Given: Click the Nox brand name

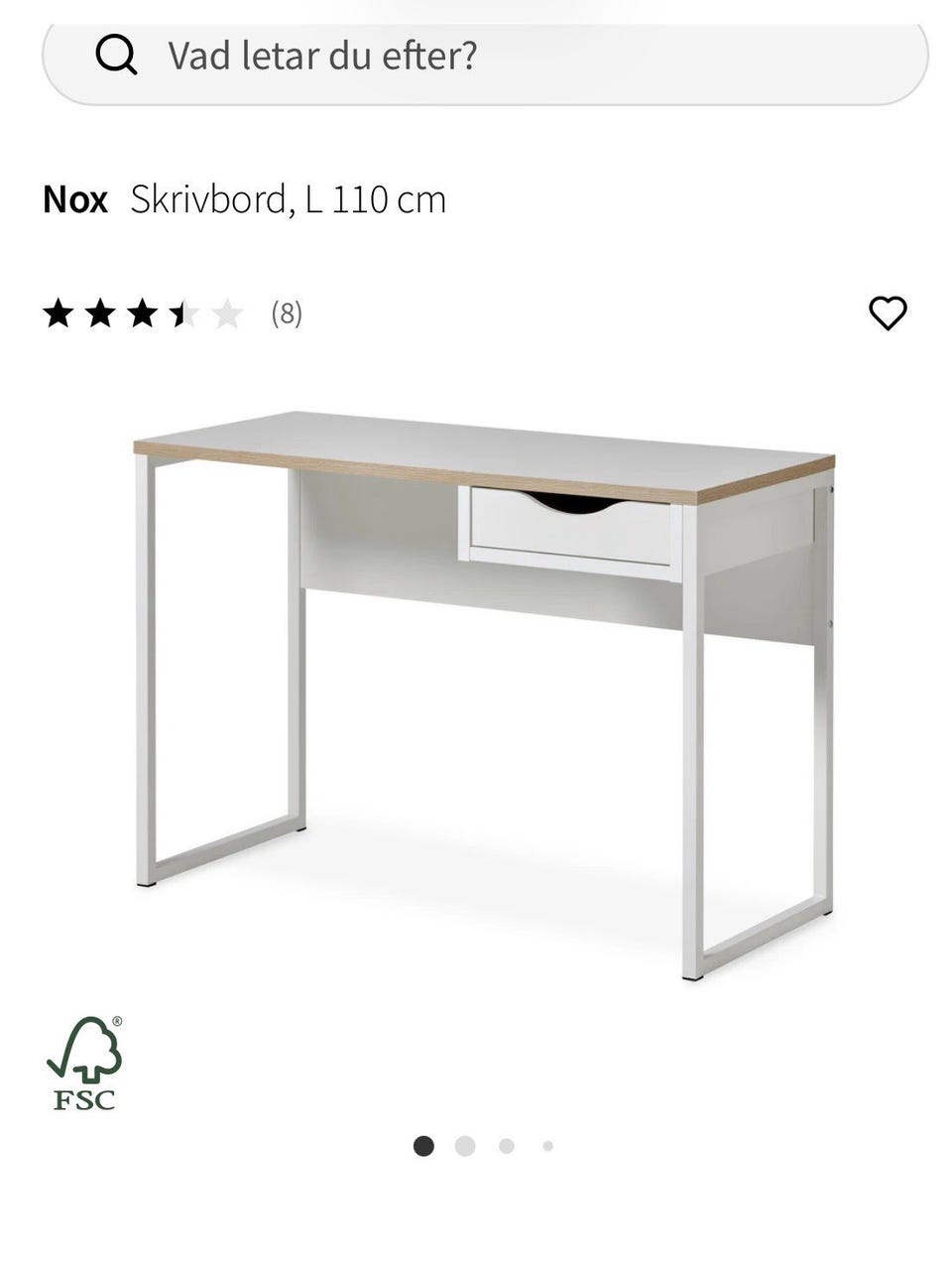Looking at the screenshot, I should click(x=75, y=198).
